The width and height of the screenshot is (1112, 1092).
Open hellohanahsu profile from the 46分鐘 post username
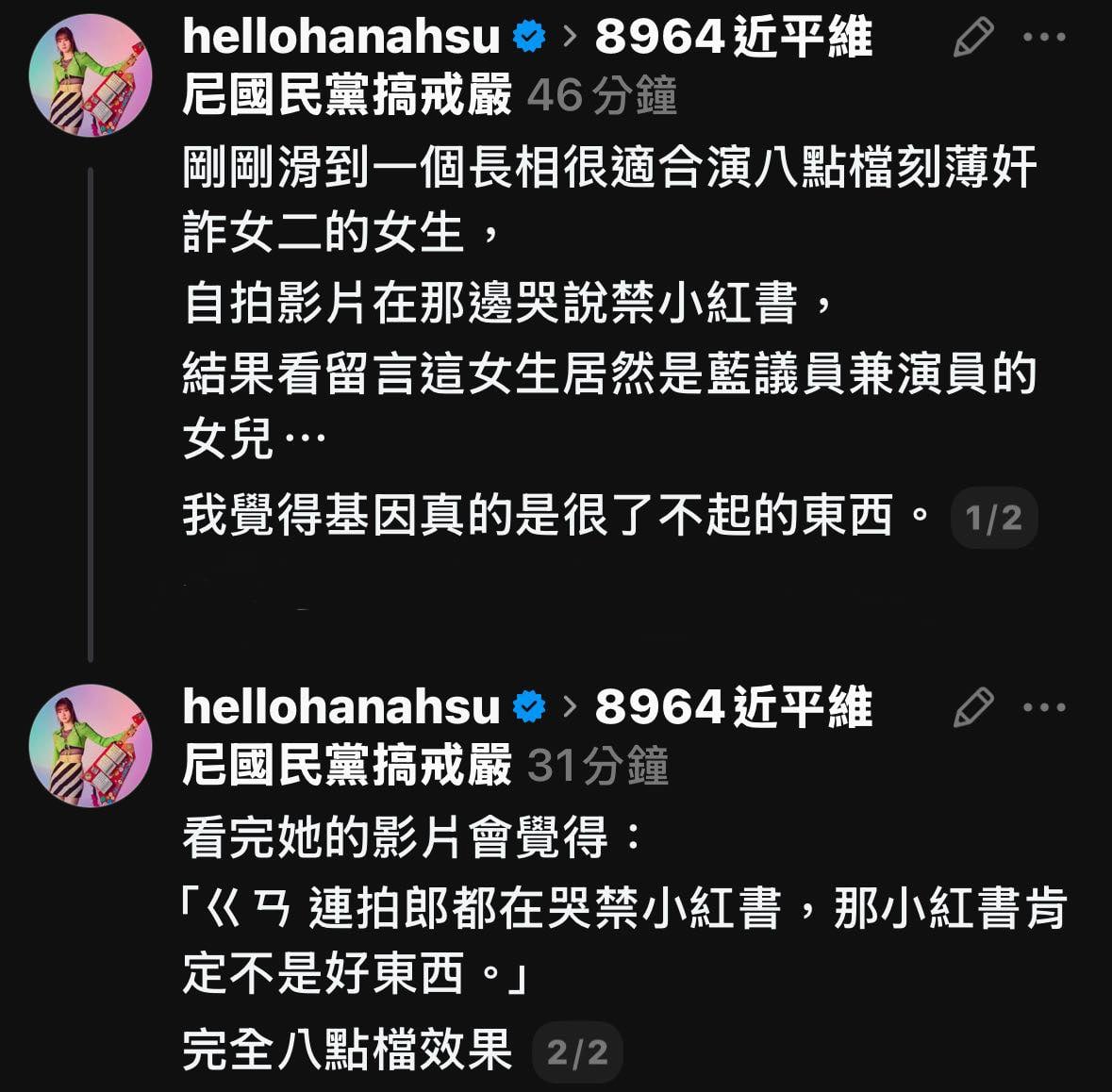point(340,38)
